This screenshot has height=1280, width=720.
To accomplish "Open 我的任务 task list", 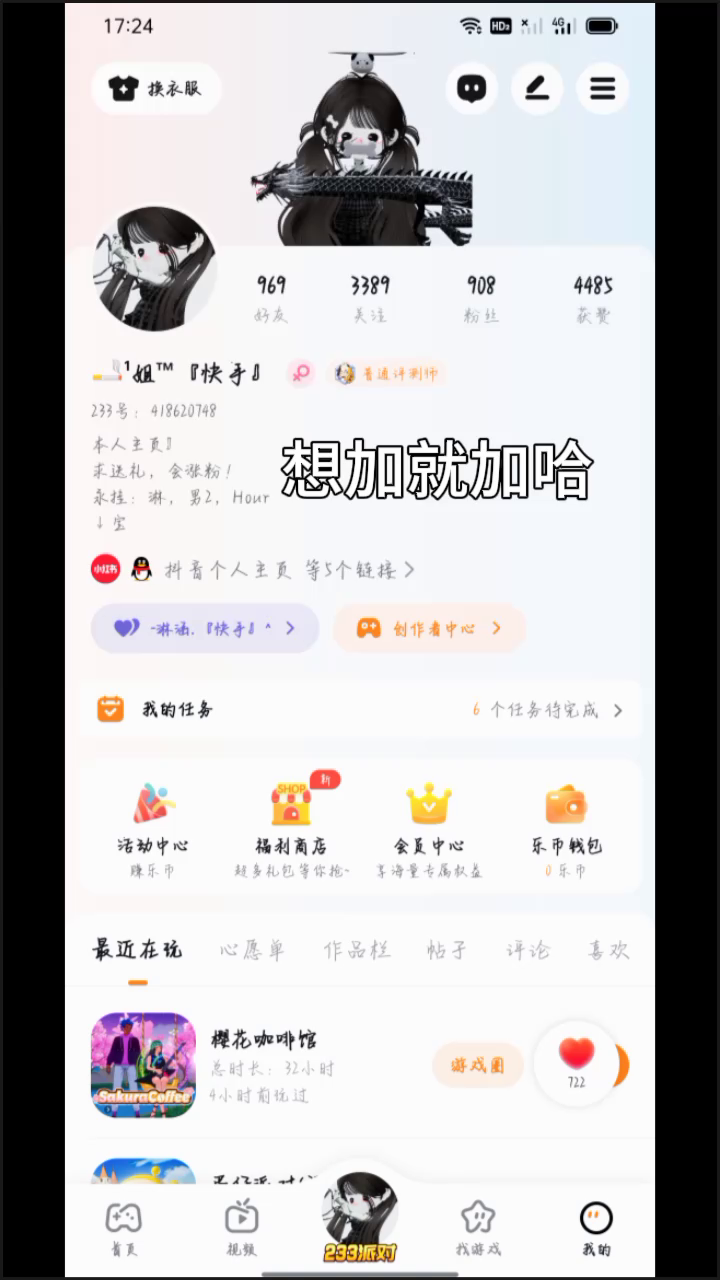I will click(x=360, y=710).
